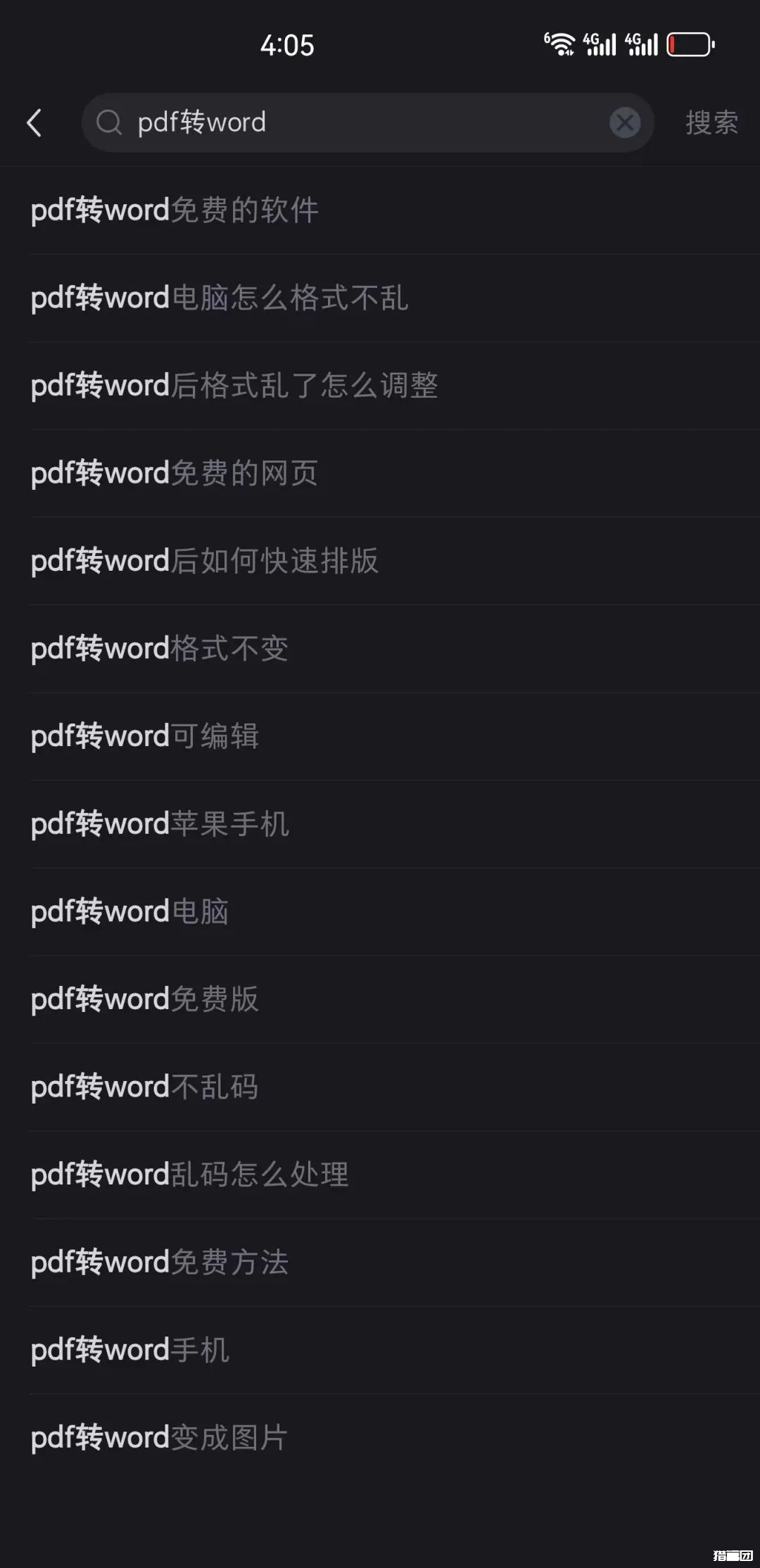The height and width of the screenshot is (1568, 760).
Task: Open suggestion pdf转word电脑怎么格式不乱
Action: (220, 298)
